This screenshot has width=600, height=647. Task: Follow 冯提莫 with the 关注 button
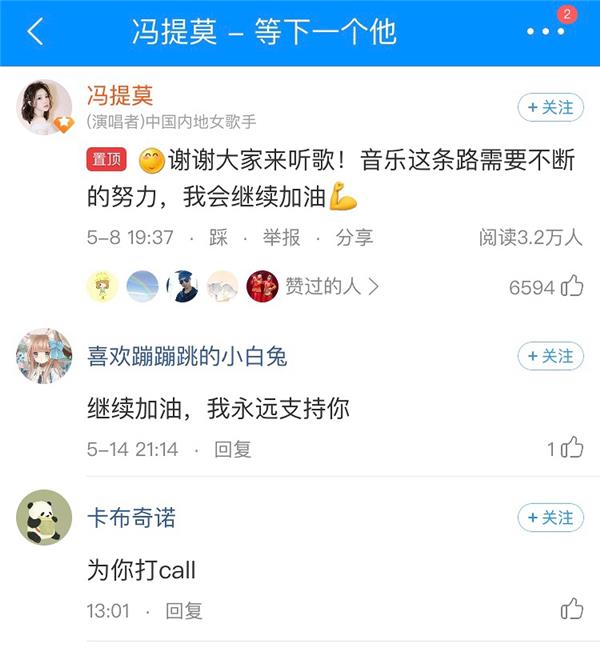click(x=550, y=107)
